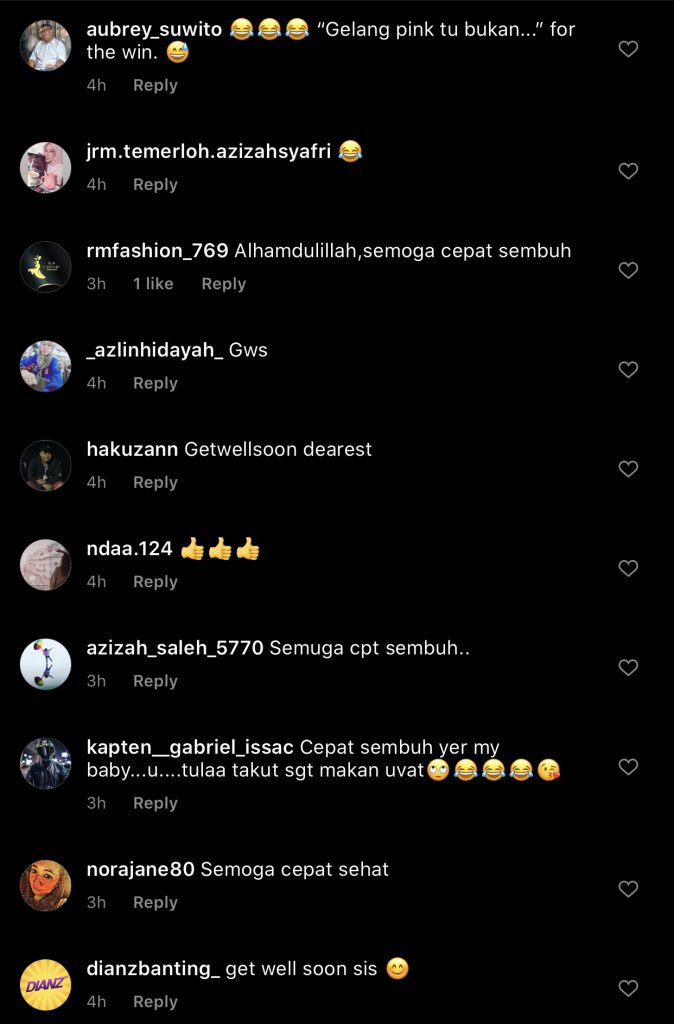
Task: Like ndaa.124's thumbs-up comment
Action: pos(628,568)
